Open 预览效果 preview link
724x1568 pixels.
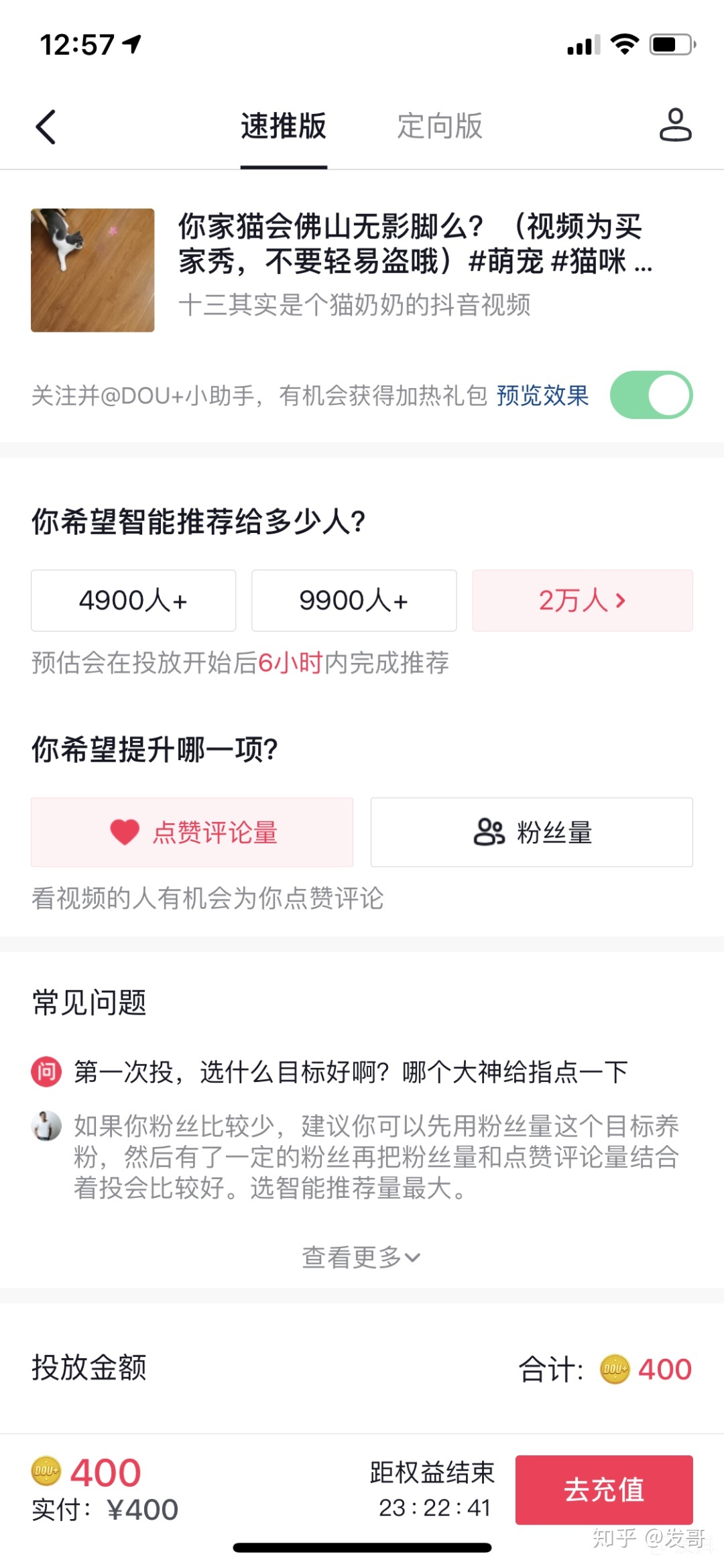pyautogui.click(x=542, y=397)
